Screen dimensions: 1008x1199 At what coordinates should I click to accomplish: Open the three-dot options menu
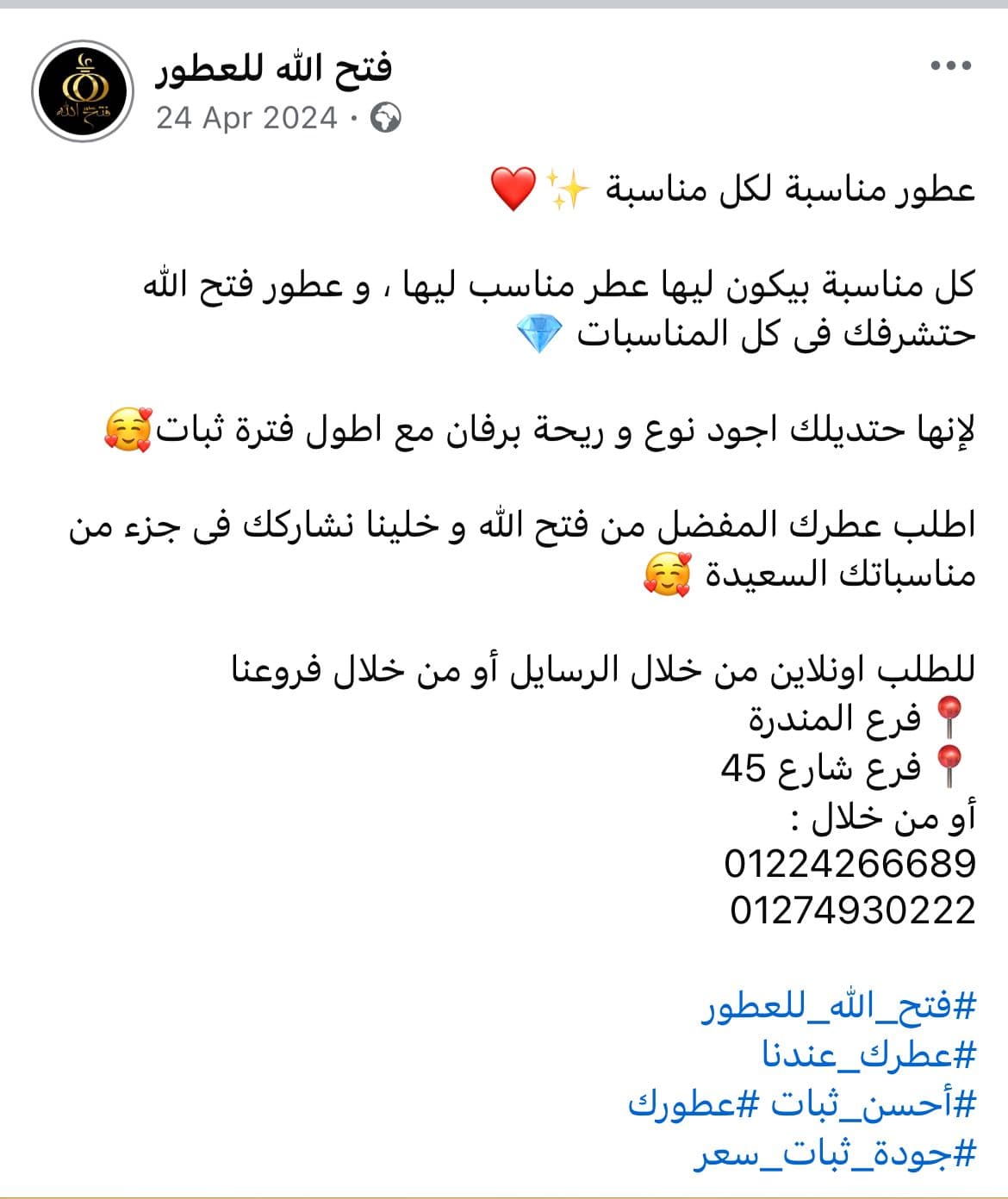(x=953, y=63)
